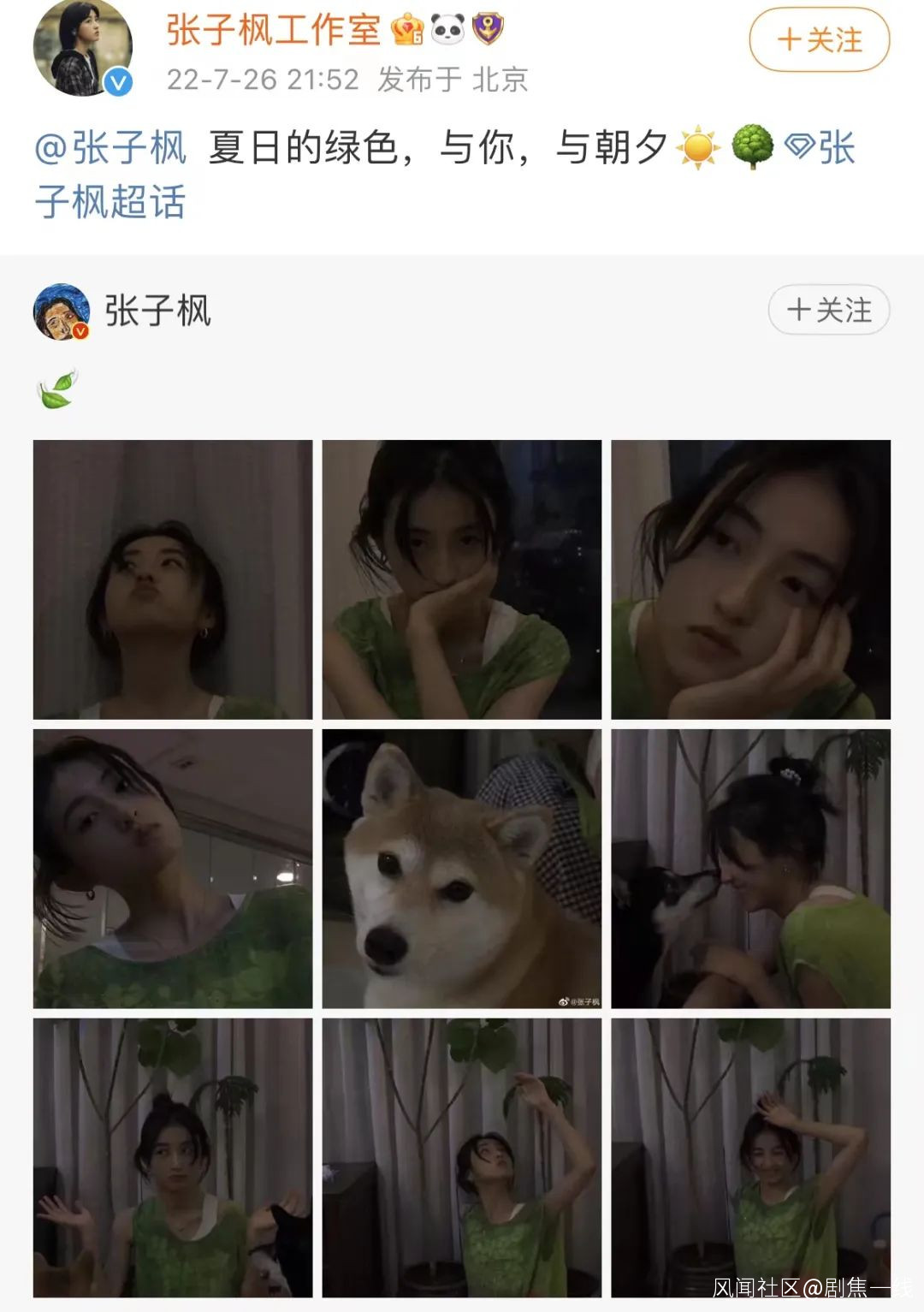Open the photo of the nose-to-nose dog nuzzle
Image resolution: width=924 pixels, height=1312 pixels.
click(750, 868)
